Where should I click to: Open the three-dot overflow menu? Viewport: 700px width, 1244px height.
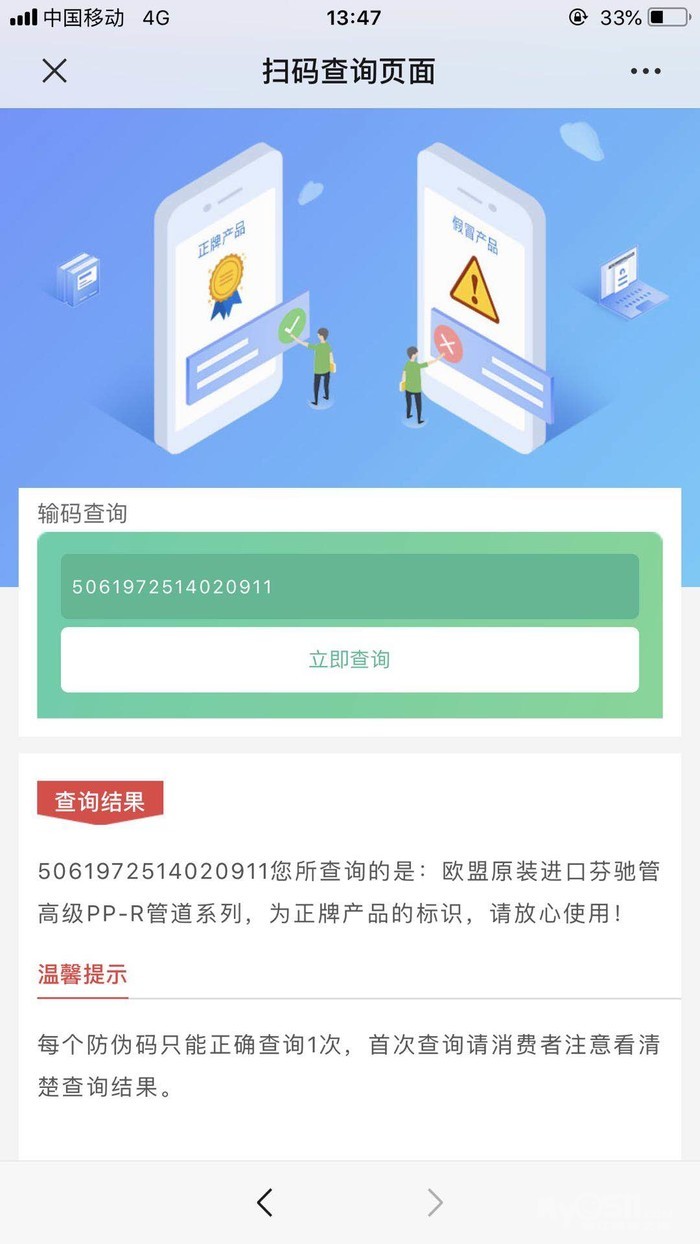pos(645,71)
